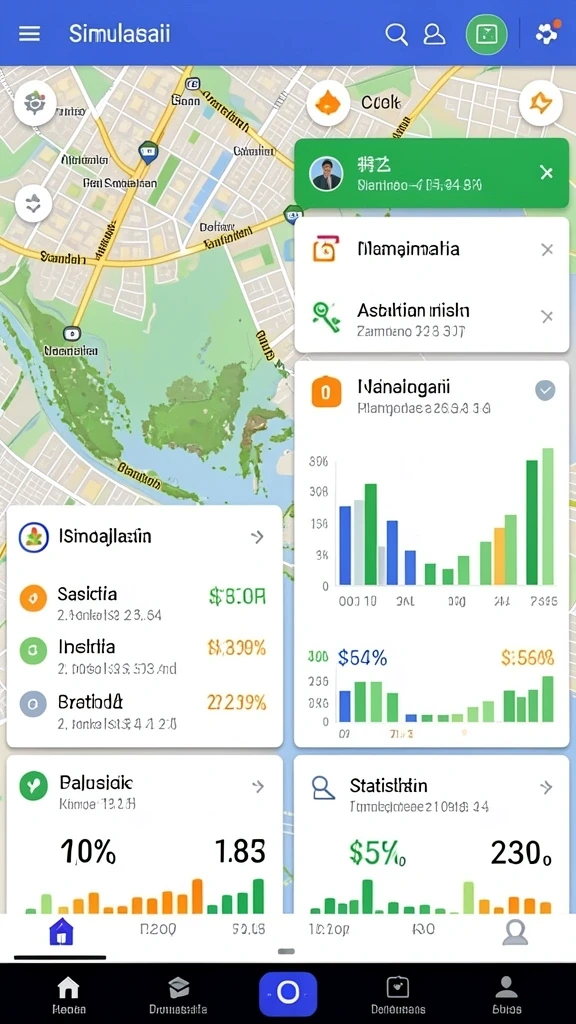Screen dimensions: 576x1024
Task: Dismiss the green notification banner
Action: point(547,172)
